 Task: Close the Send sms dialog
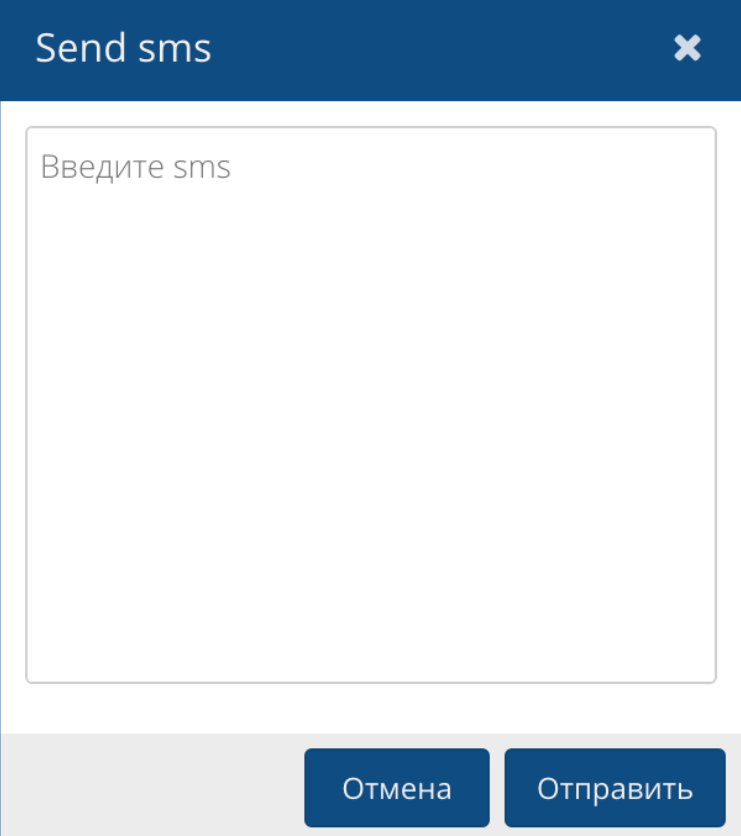[x=687, y=48]
